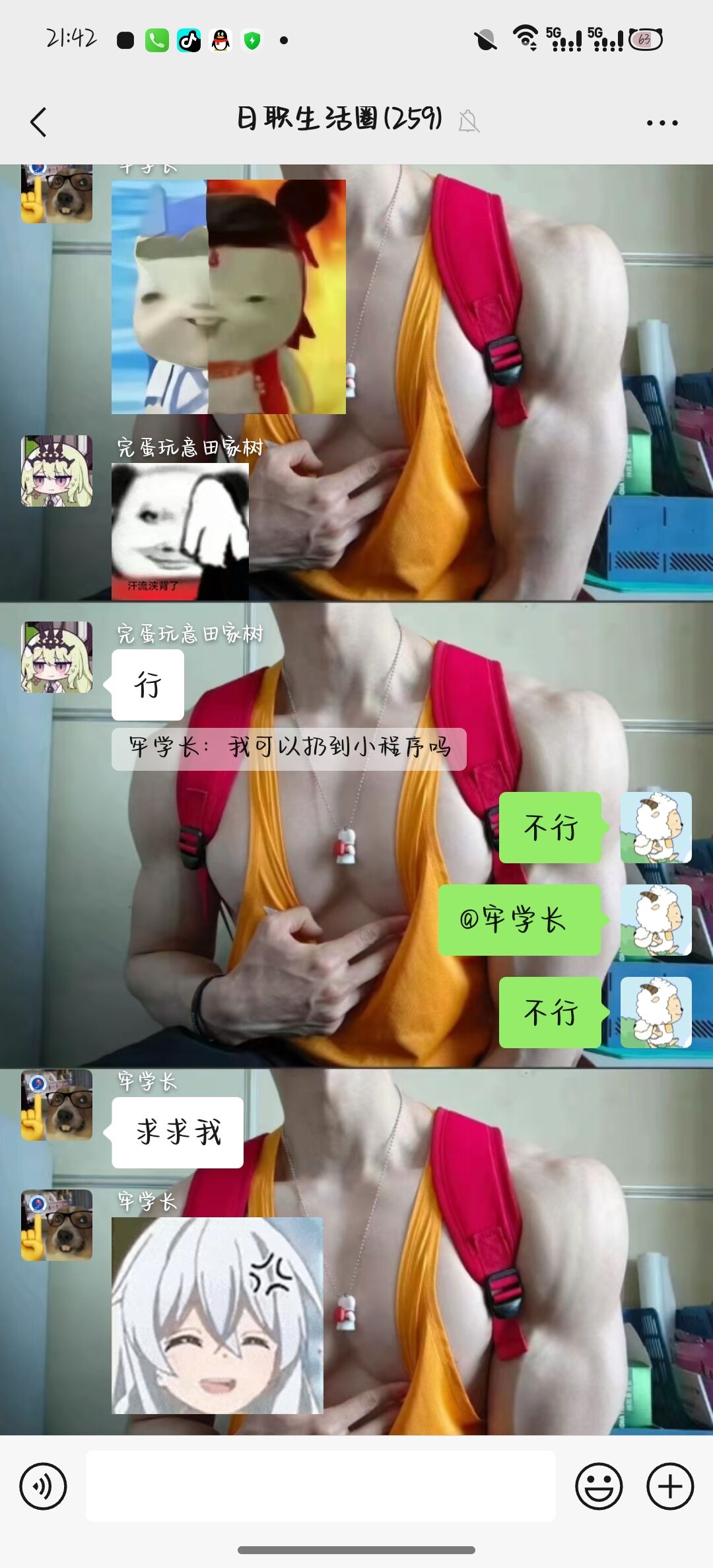
Task: Open my avatar beside @牢学长 message
Action: pyautogui.click(x=656, y=919)
